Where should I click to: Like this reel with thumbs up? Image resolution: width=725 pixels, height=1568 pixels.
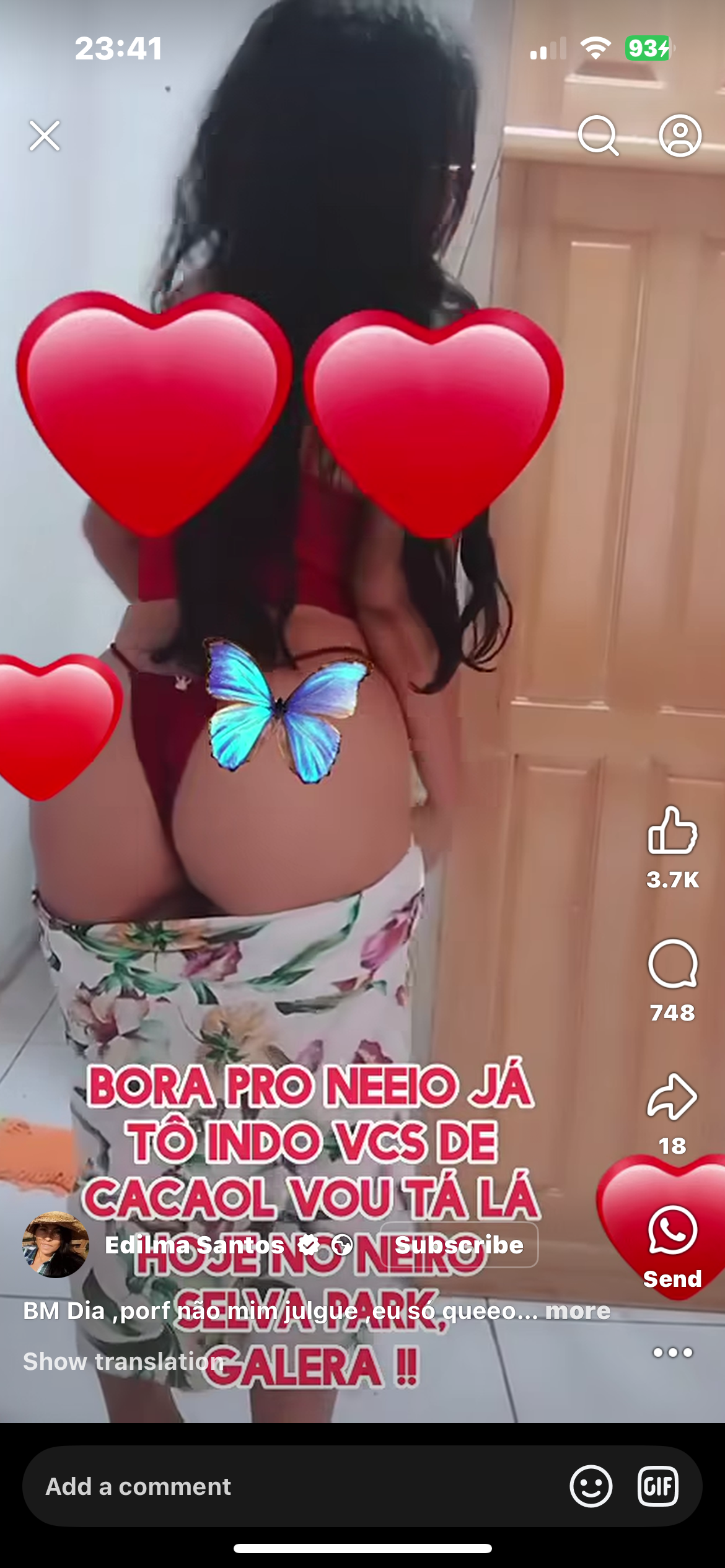[672, 832]
